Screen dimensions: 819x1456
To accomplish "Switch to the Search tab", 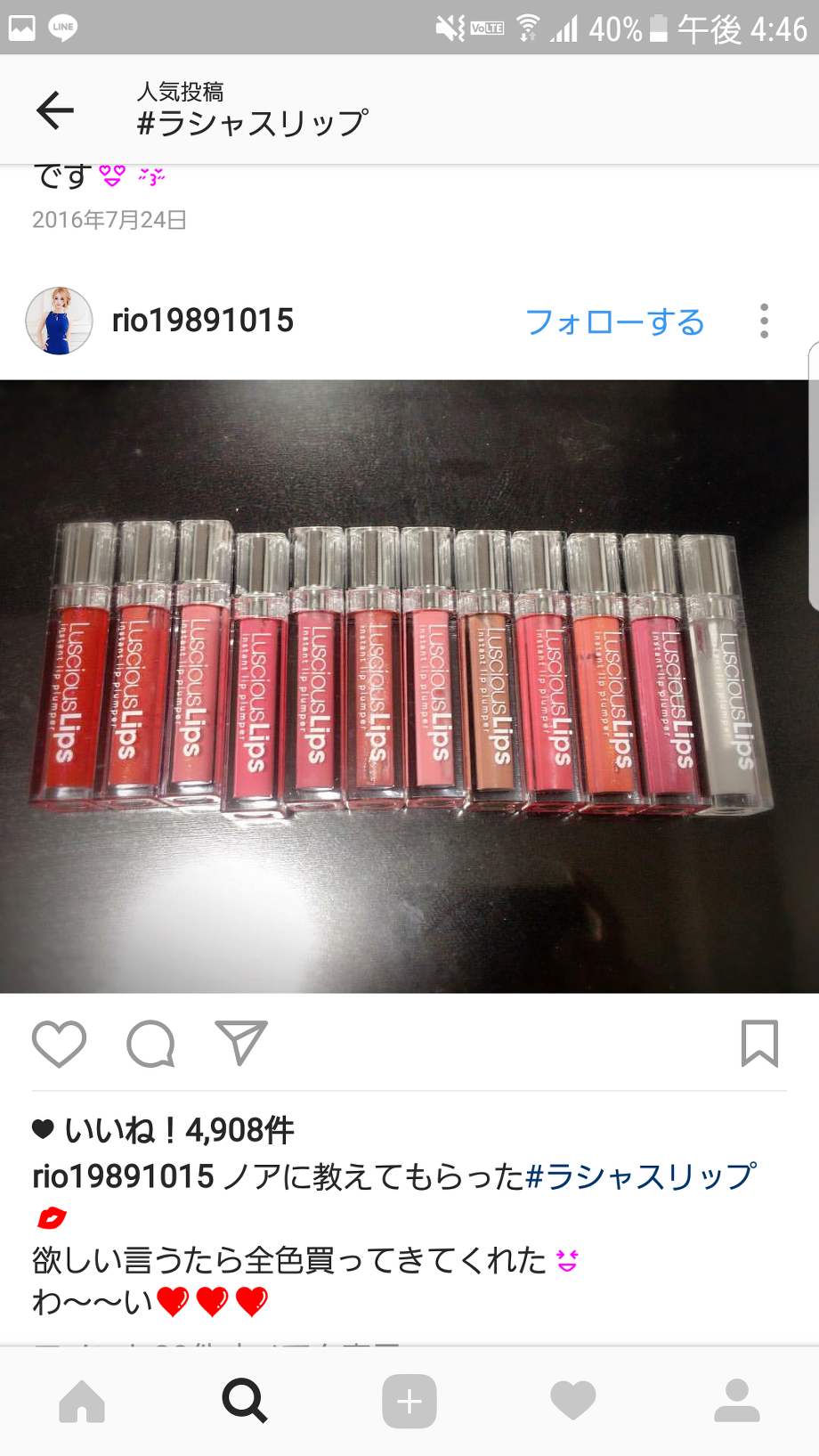I will coord(245,1401).
